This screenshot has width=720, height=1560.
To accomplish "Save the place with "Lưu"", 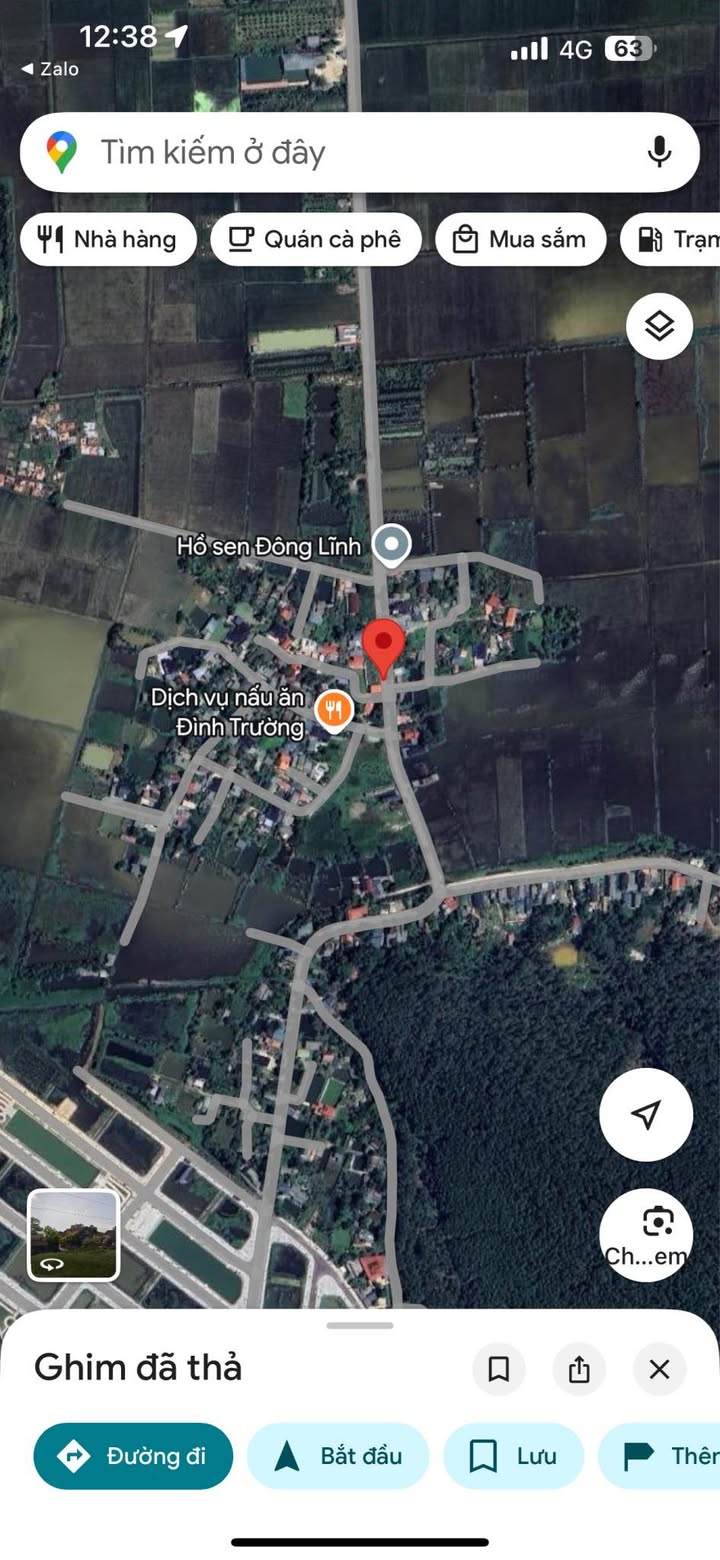I will tap(513, 1456).
